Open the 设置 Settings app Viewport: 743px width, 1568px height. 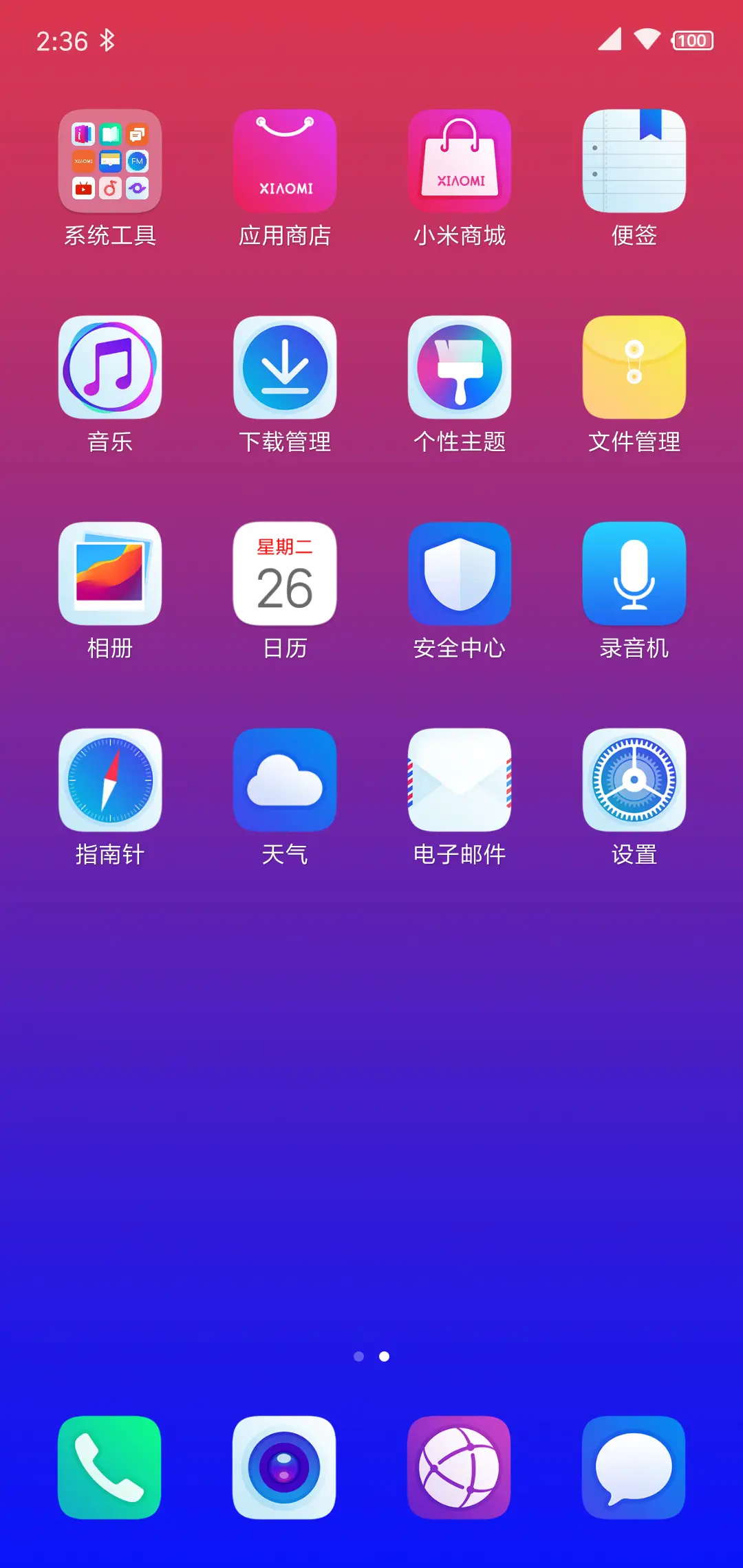634,779
